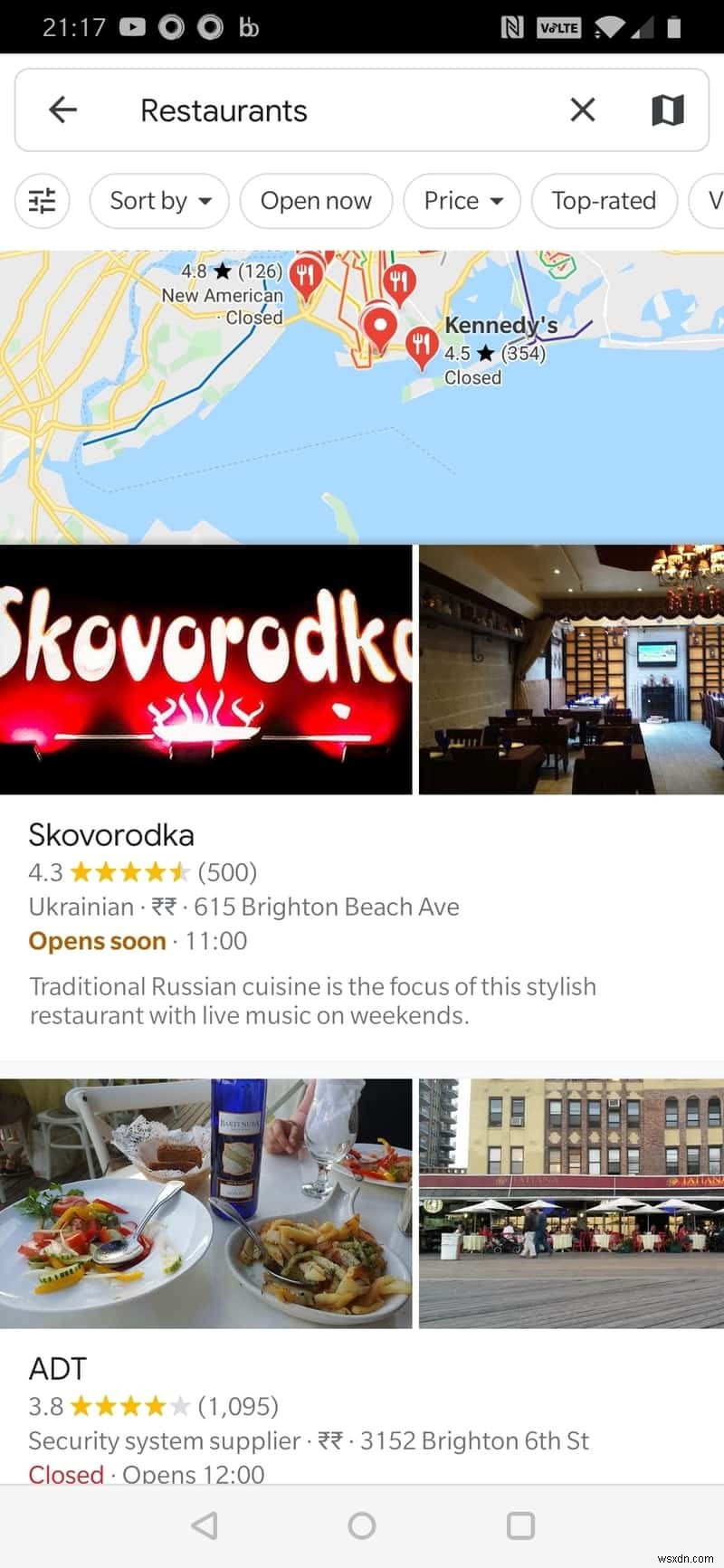This screenshot has height=1568, width=724.
Task: Open the ADT boardwalk exterior photo
Action: [571, 1203]
